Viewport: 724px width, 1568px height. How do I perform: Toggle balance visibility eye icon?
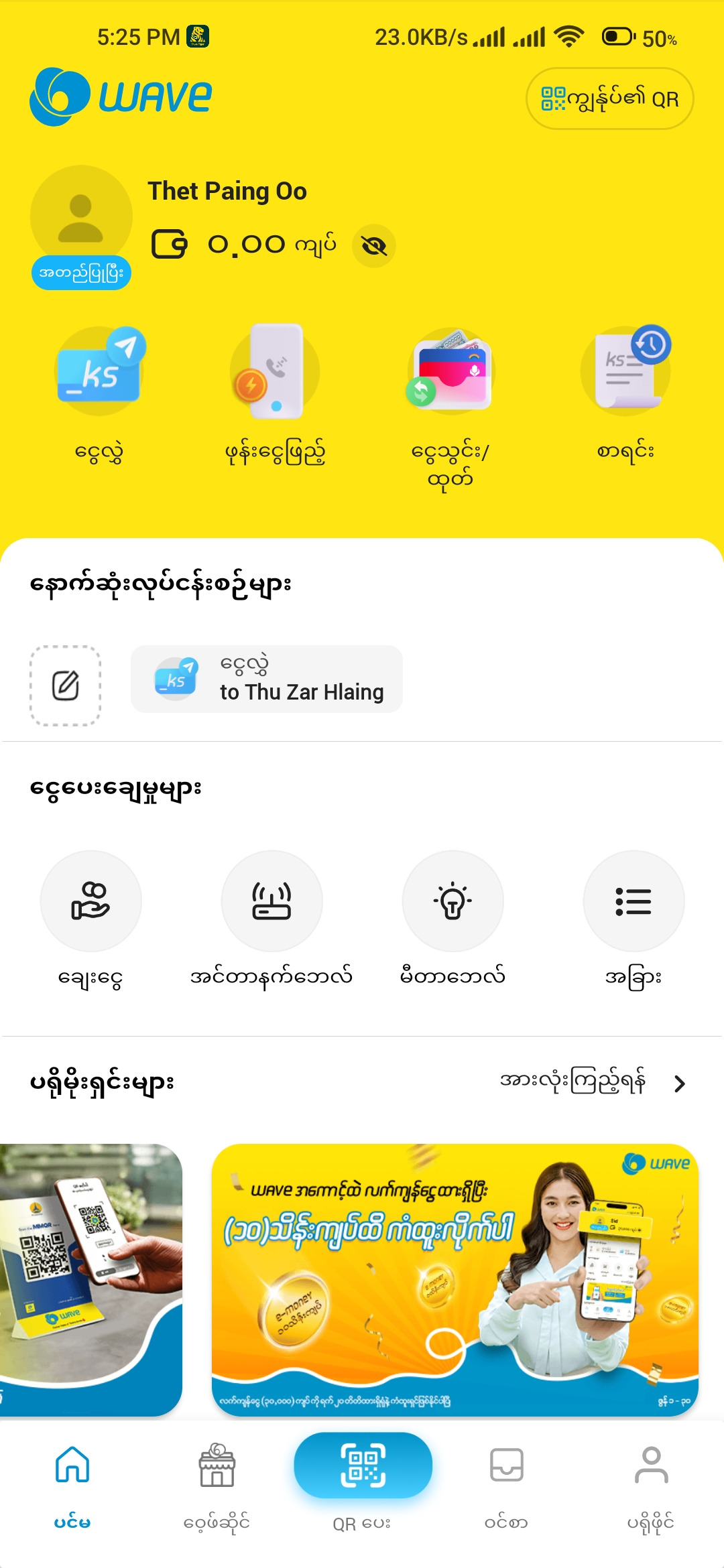374,246
